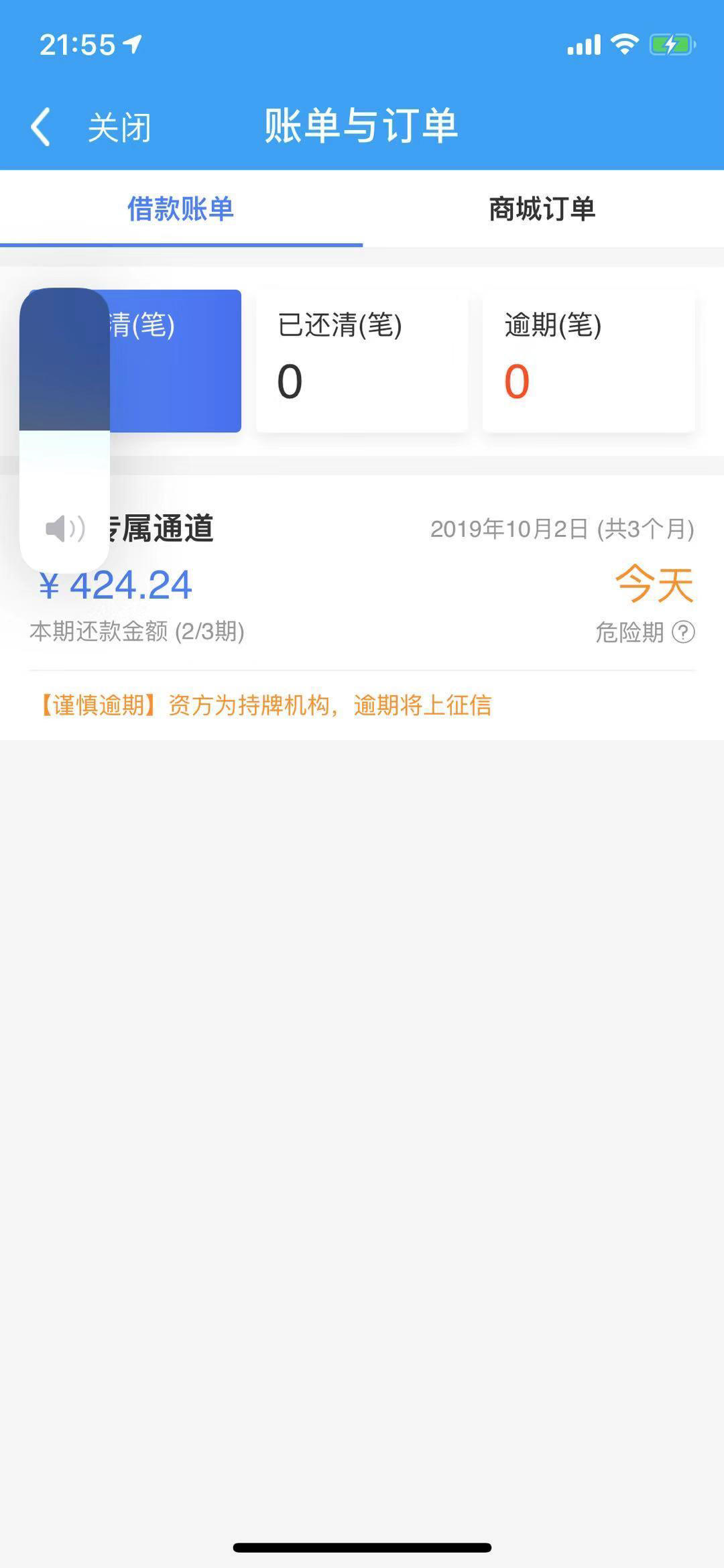Tap the 危险期 question mark icon

(683, 632)
